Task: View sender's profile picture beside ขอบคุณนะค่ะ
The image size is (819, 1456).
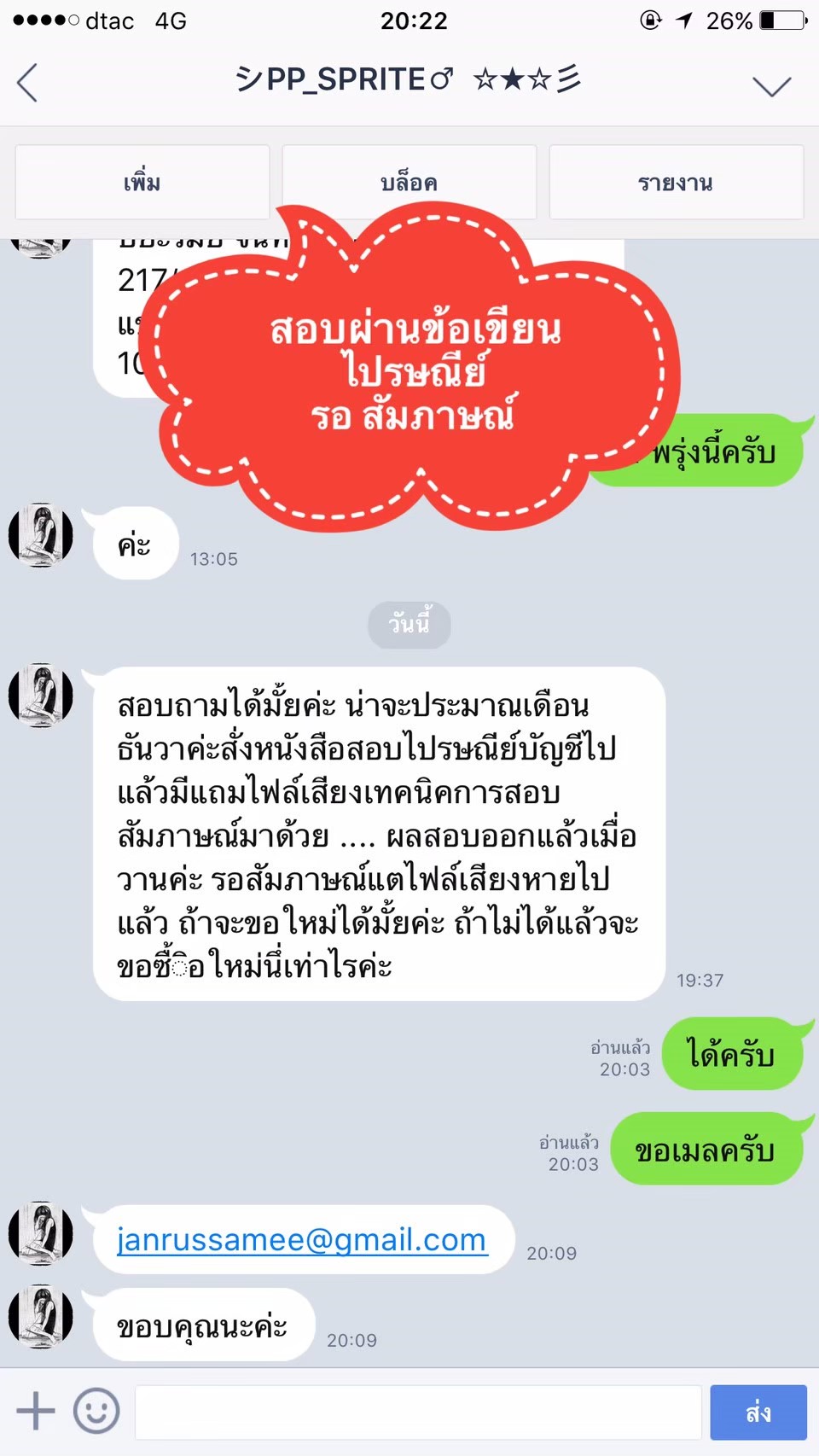Action: [x=40, y=1317]
